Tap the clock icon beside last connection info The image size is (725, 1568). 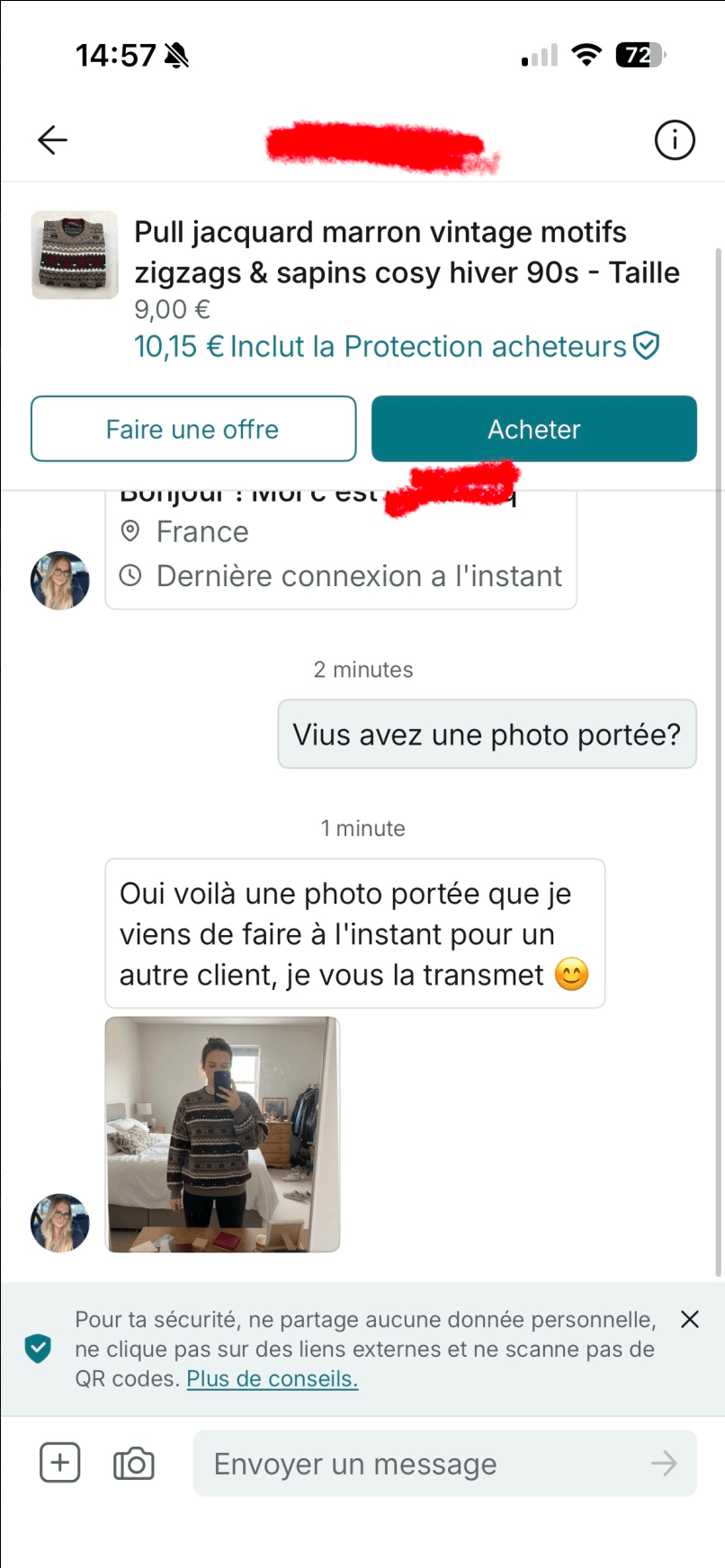[x=130, y=575]
